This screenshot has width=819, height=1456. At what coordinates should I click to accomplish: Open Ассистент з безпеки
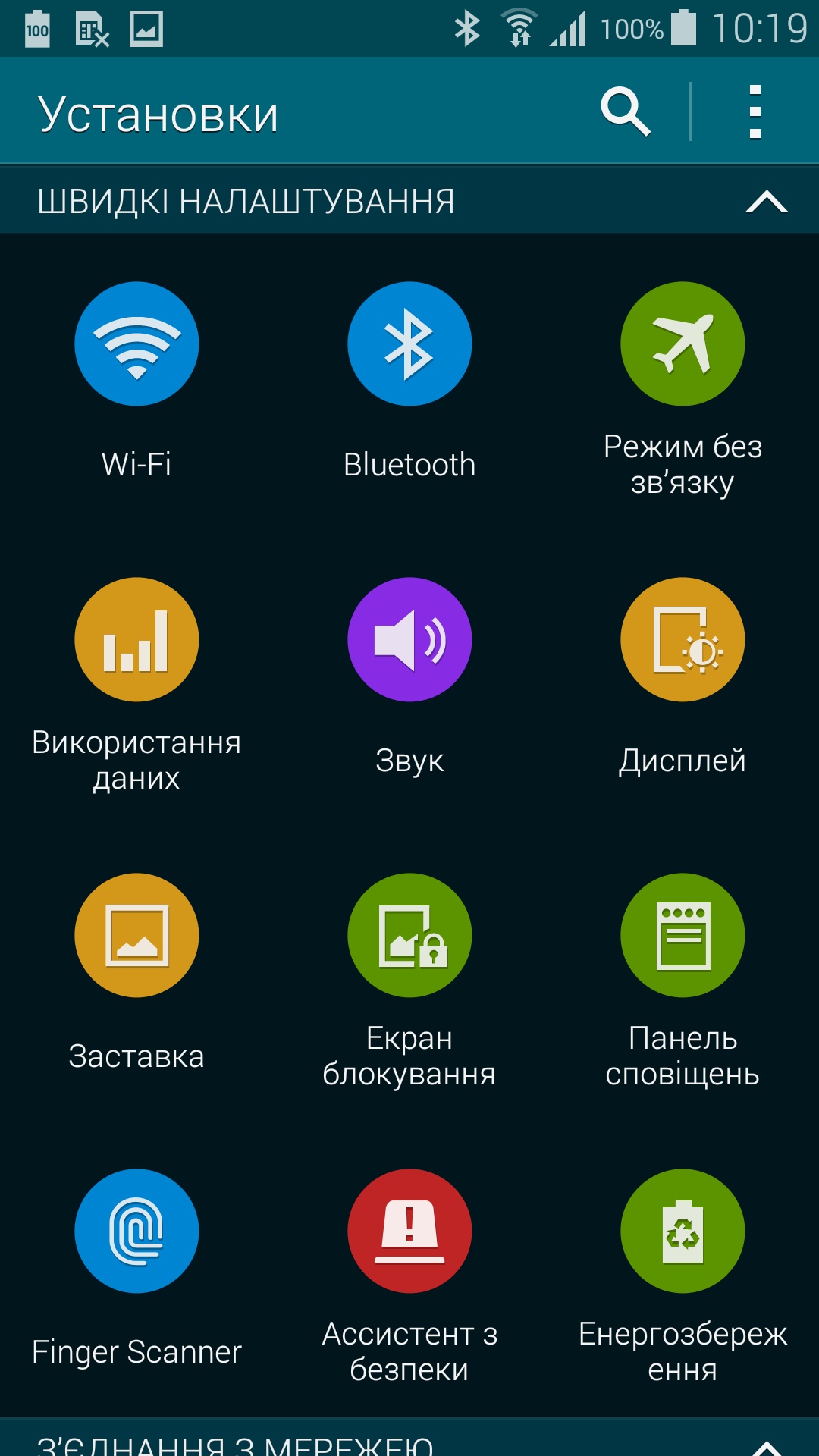409,1232
